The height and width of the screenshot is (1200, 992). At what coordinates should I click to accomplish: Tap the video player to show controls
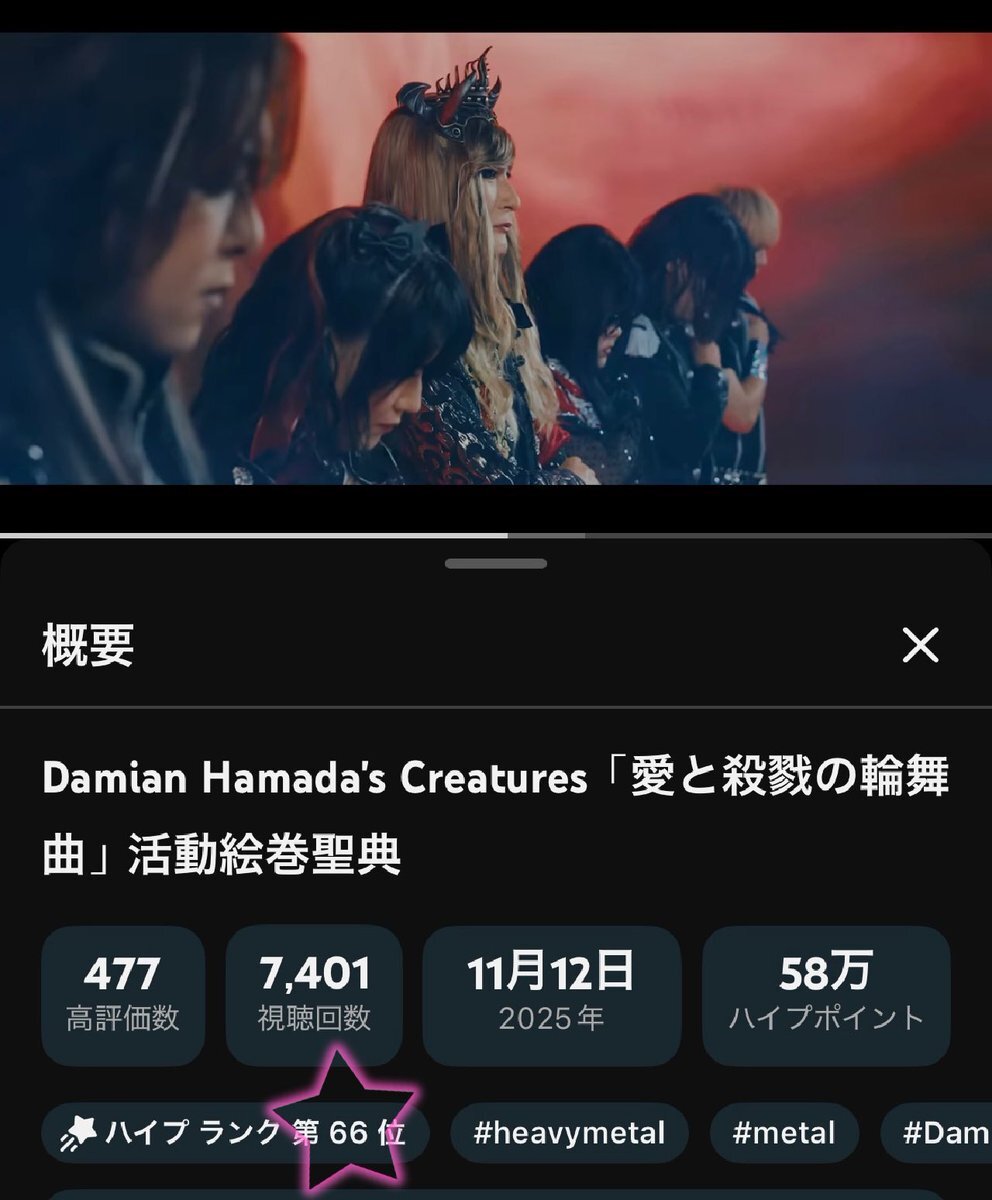496,260
